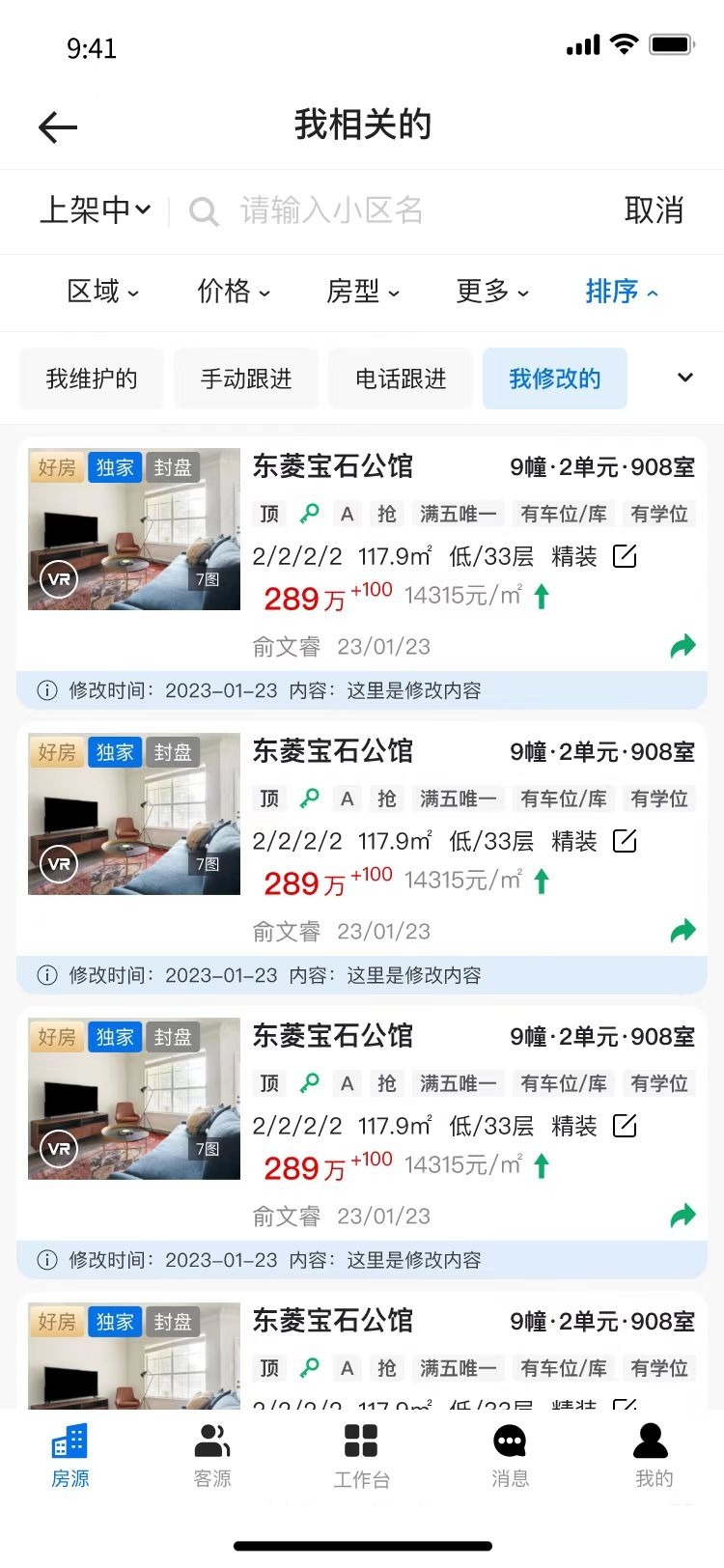Edit decoration info on the first listing
The image size is (724, 1568).
pos(625,556)
